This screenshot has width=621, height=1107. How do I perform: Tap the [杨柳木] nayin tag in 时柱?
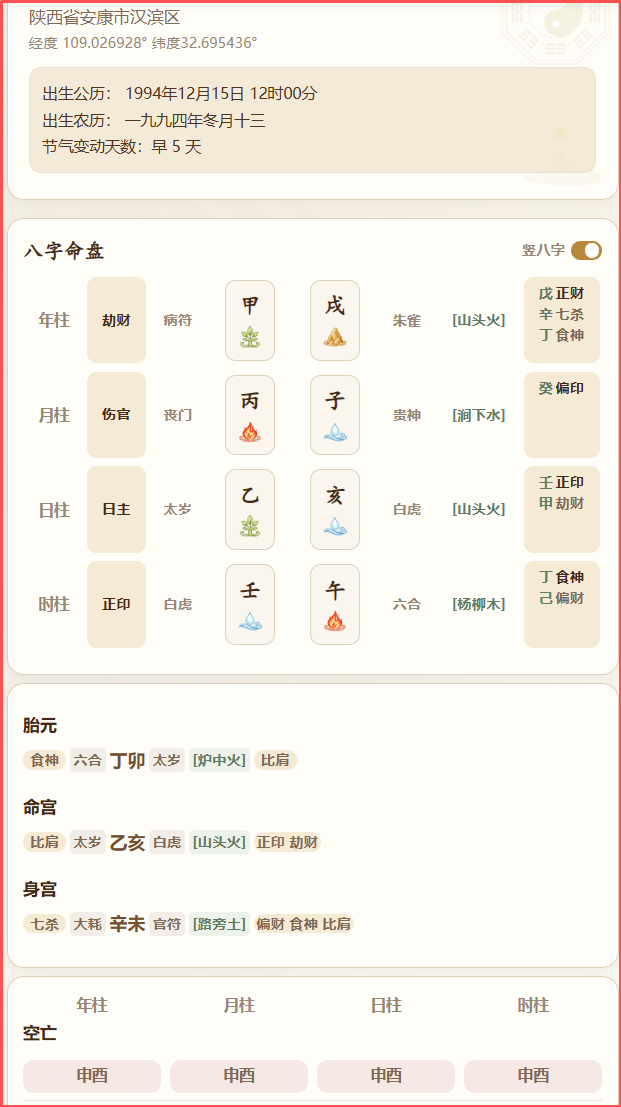(478, 604)
